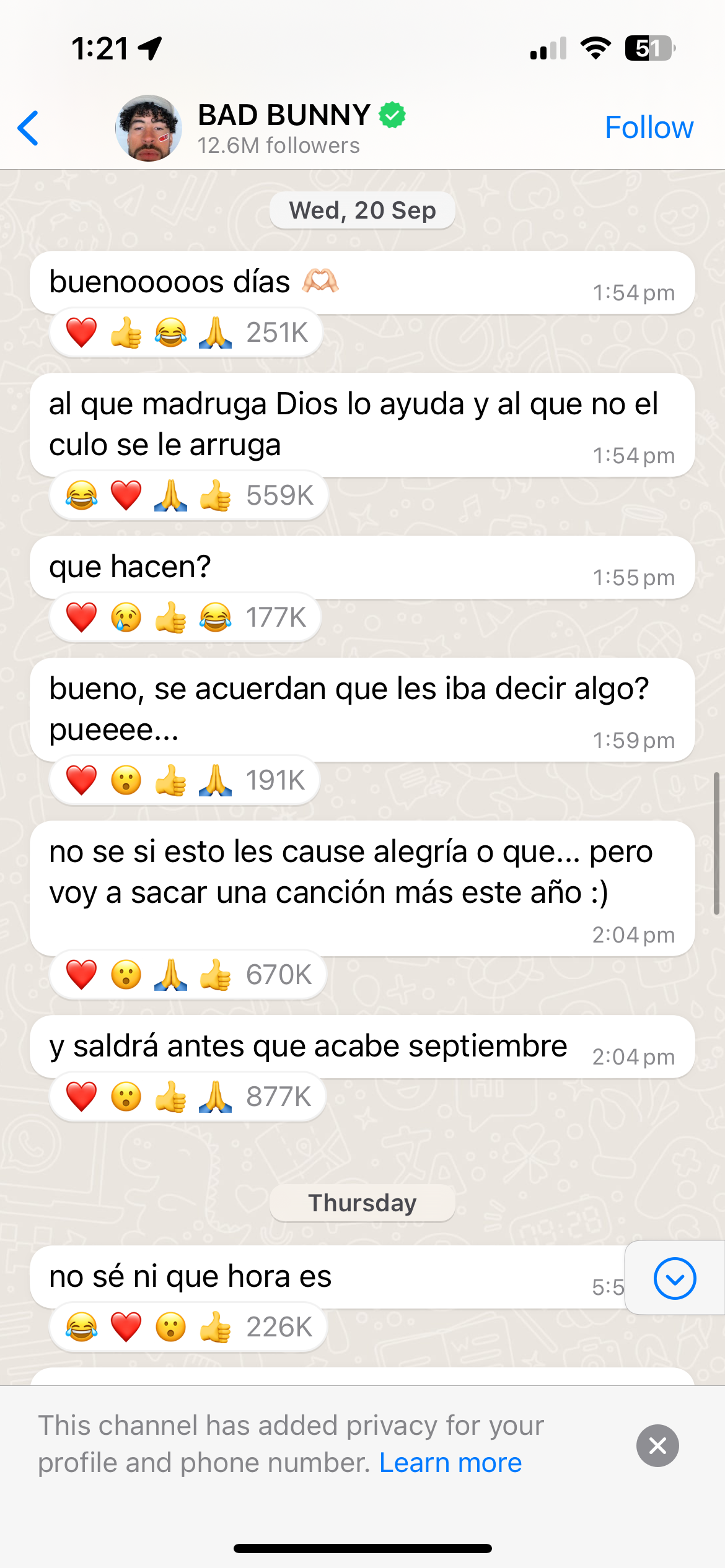The height and width of the screenshot is (1568, 725).
Task: Follow the BAD BUNNY channel
Action: 648,128
